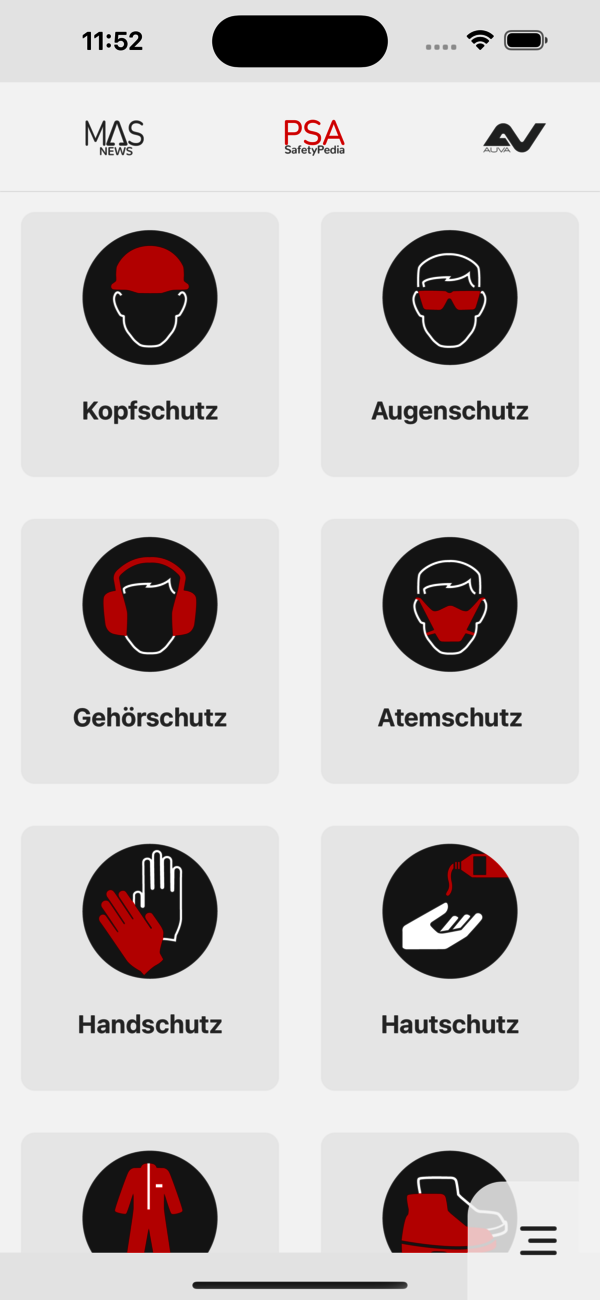600x1300 pixels.
Task: Open the red coverall clothing card
Action: [x=150, y=1192]
